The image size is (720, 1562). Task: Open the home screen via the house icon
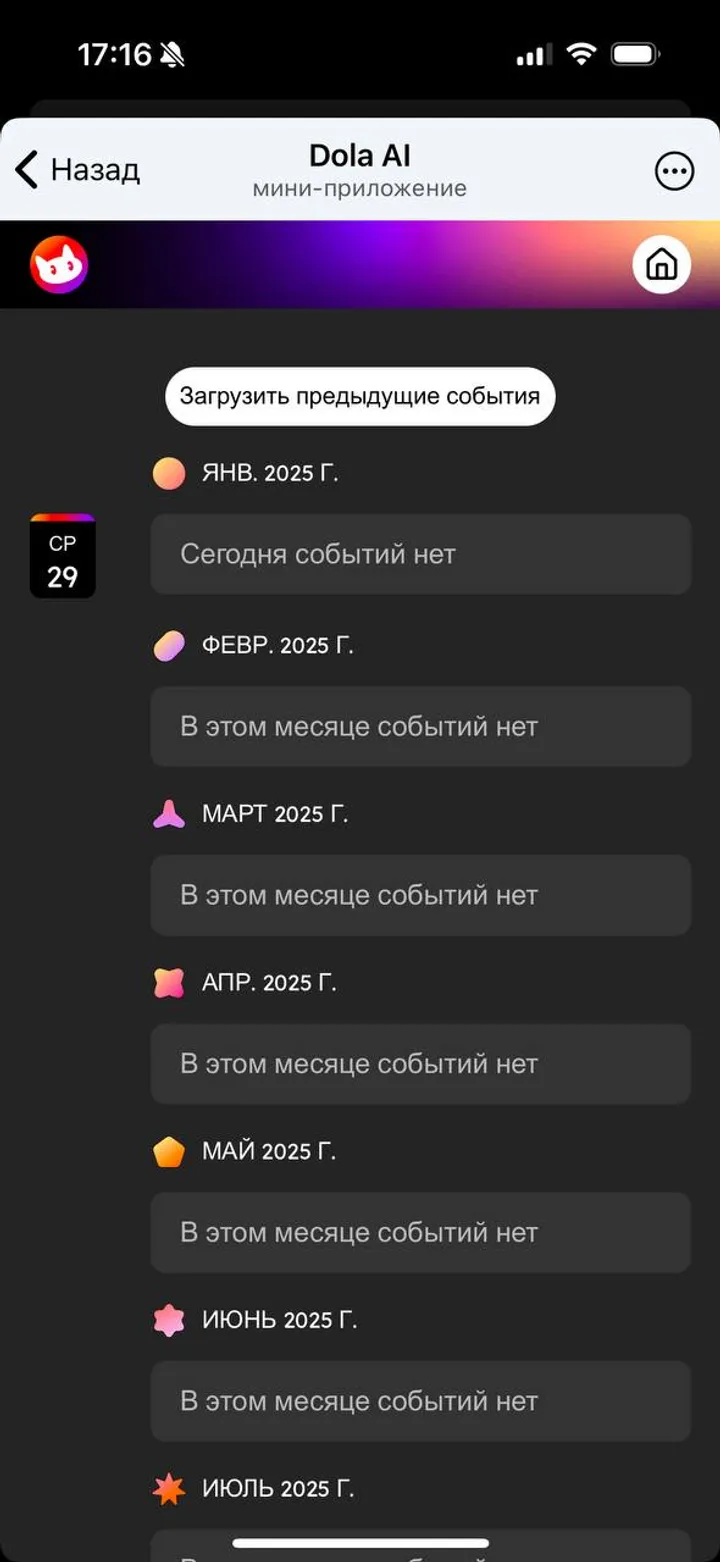[660, 266]
